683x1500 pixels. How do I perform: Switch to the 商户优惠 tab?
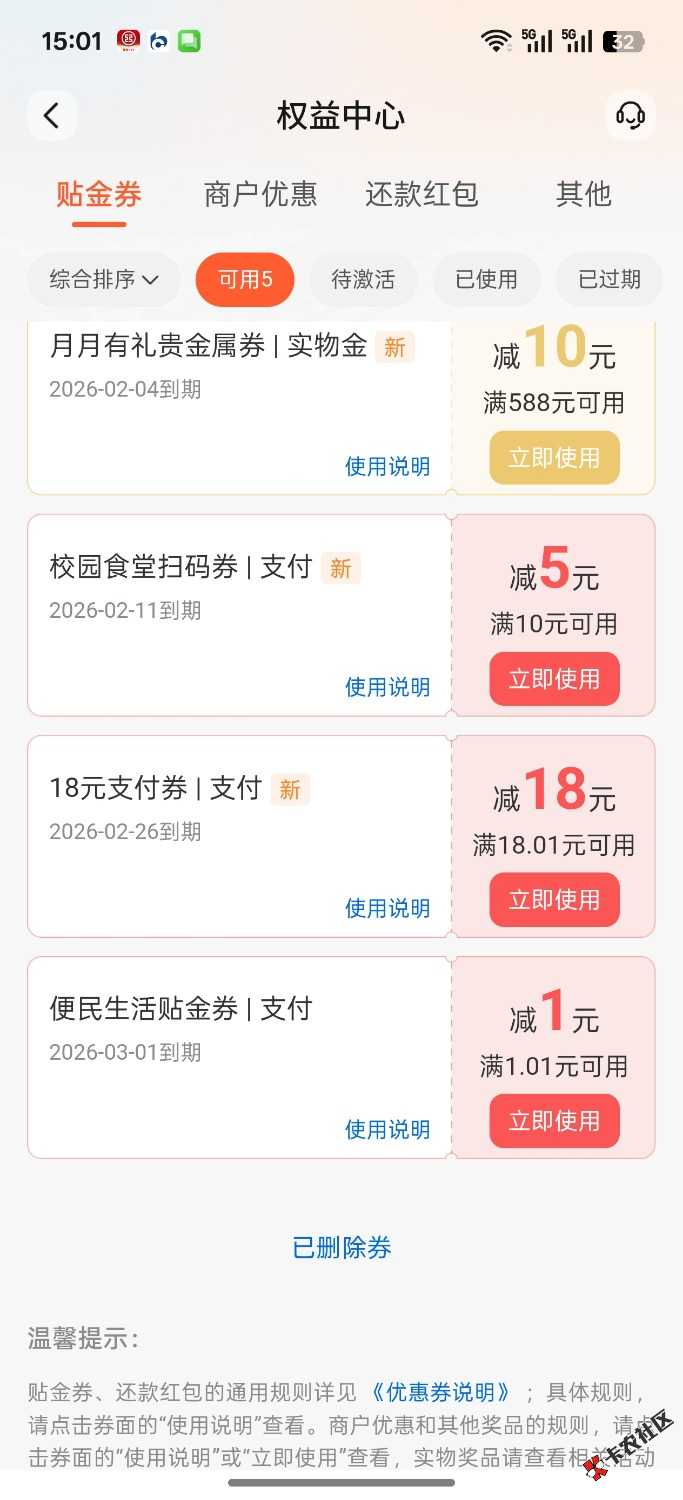coord(260,194)
